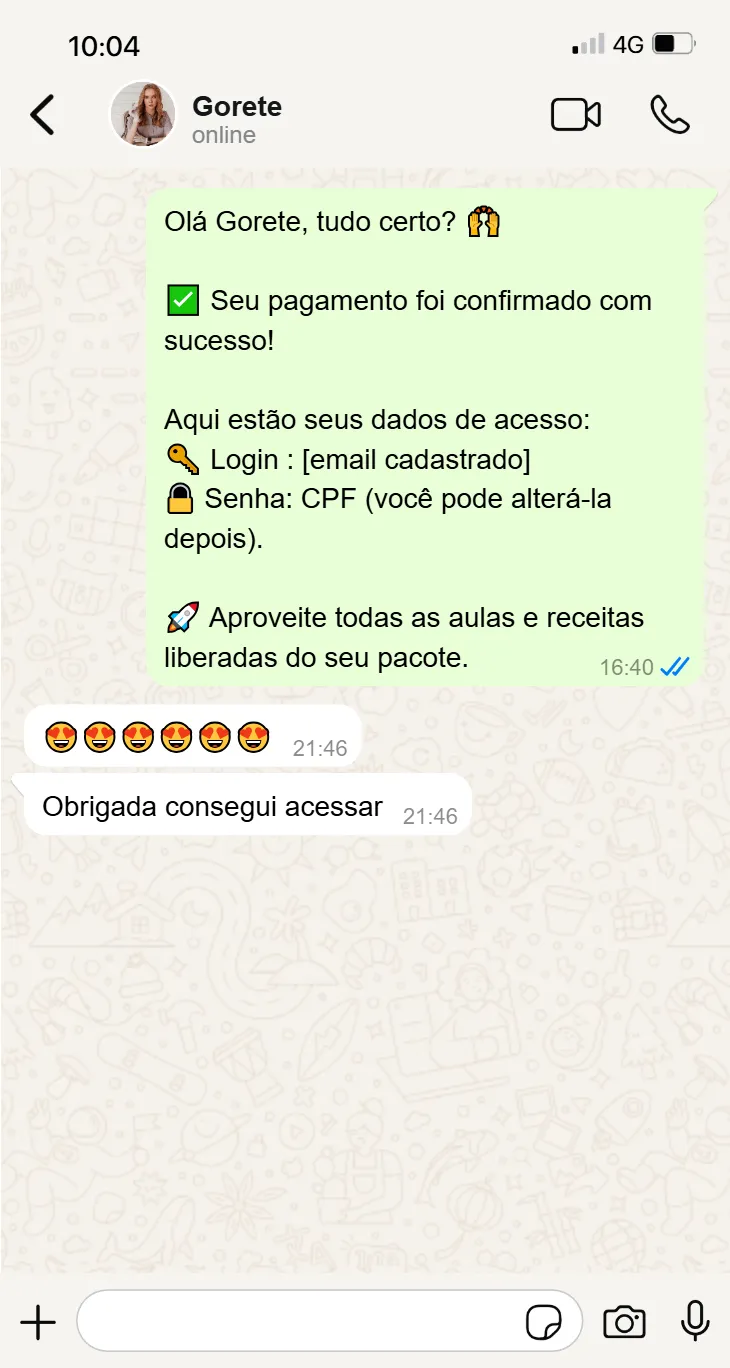The image size is (730, 1368).
Task: Select the 'Obrigada consegui acessar' message
Action: click(x=212, y=805)
